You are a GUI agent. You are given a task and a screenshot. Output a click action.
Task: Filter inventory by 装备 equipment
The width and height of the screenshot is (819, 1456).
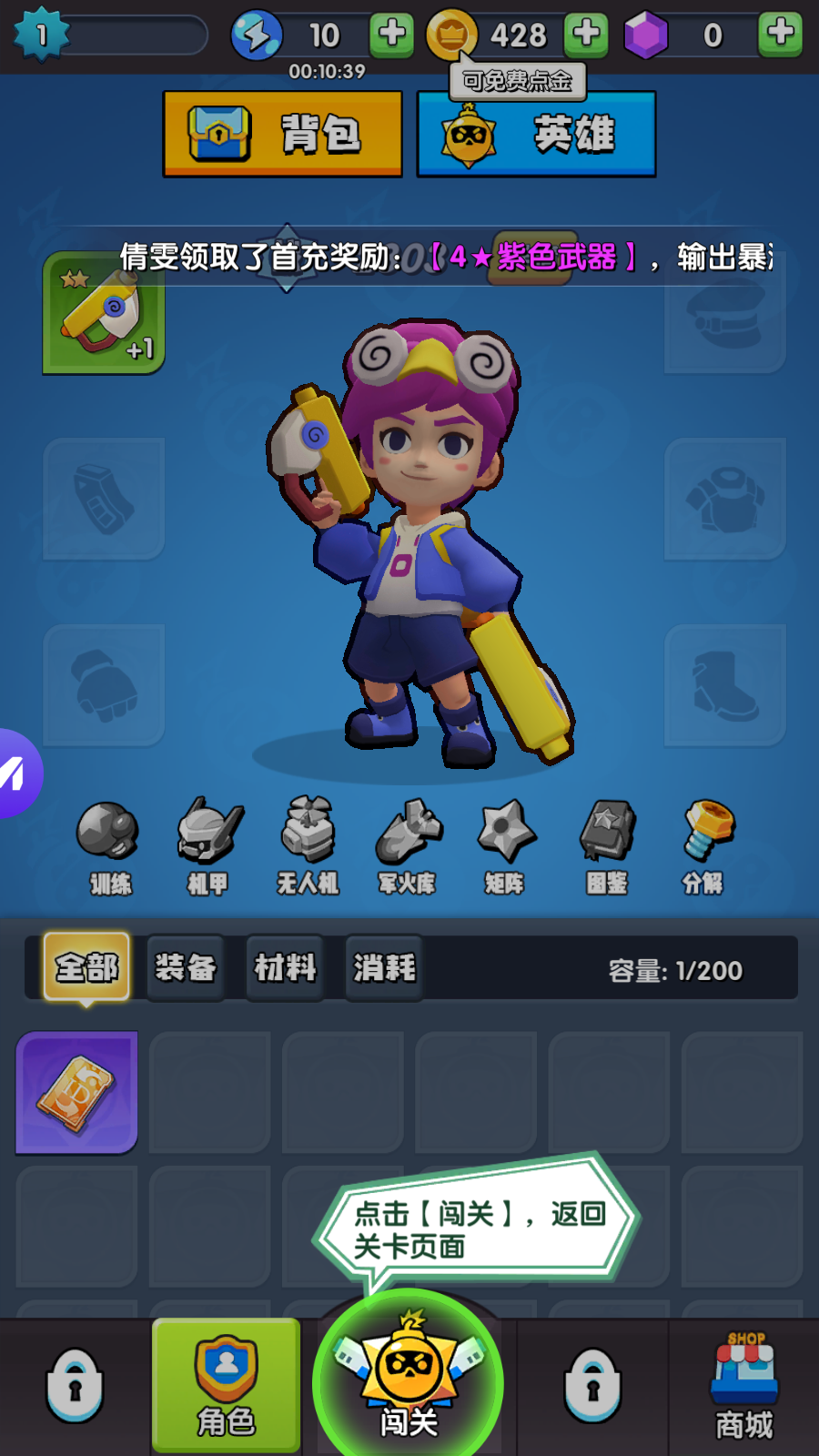click(186, 967)
